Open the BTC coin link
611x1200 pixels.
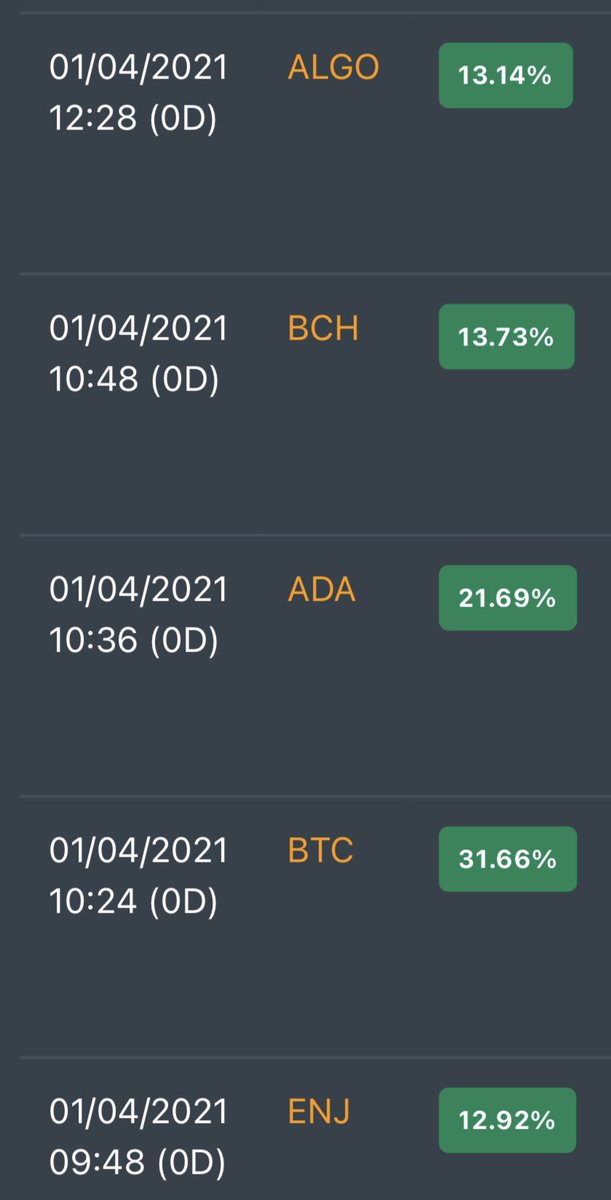(x=320, y=851)
